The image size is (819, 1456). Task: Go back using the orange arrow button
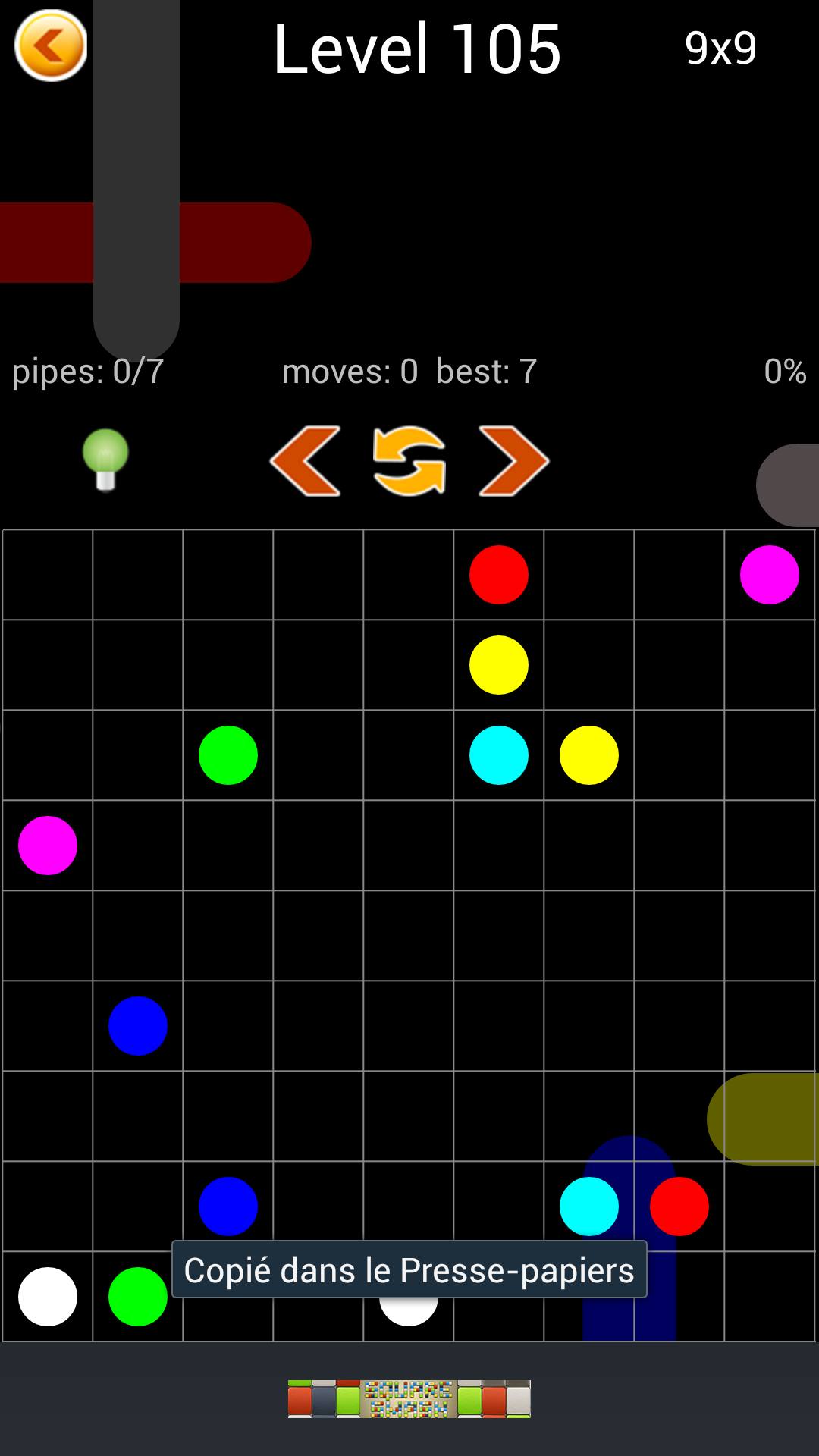51,45
